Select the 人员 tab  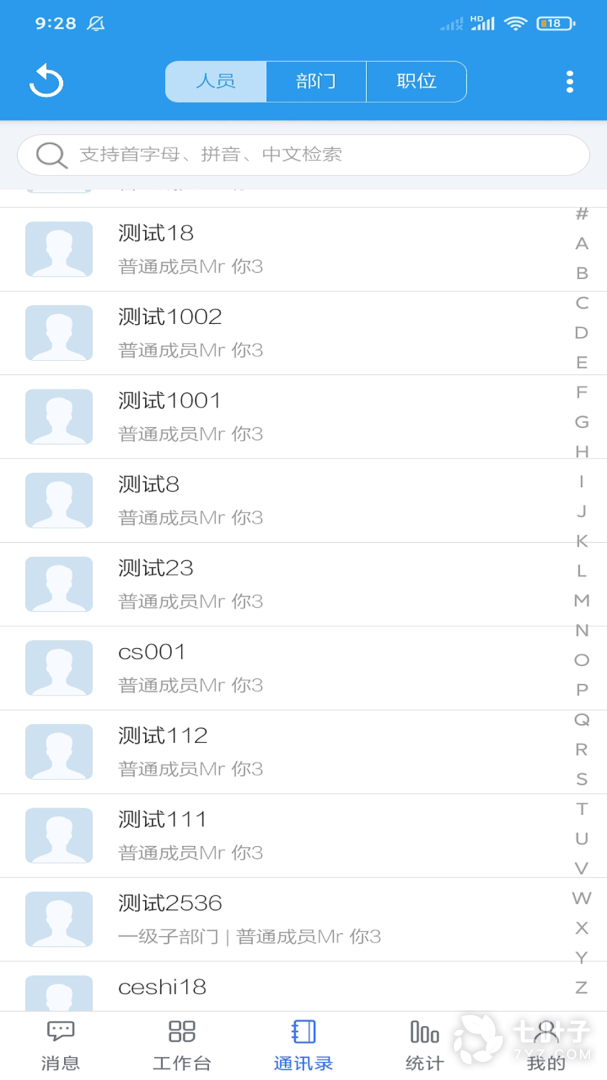pyautogui.click(x=216, y=81)
